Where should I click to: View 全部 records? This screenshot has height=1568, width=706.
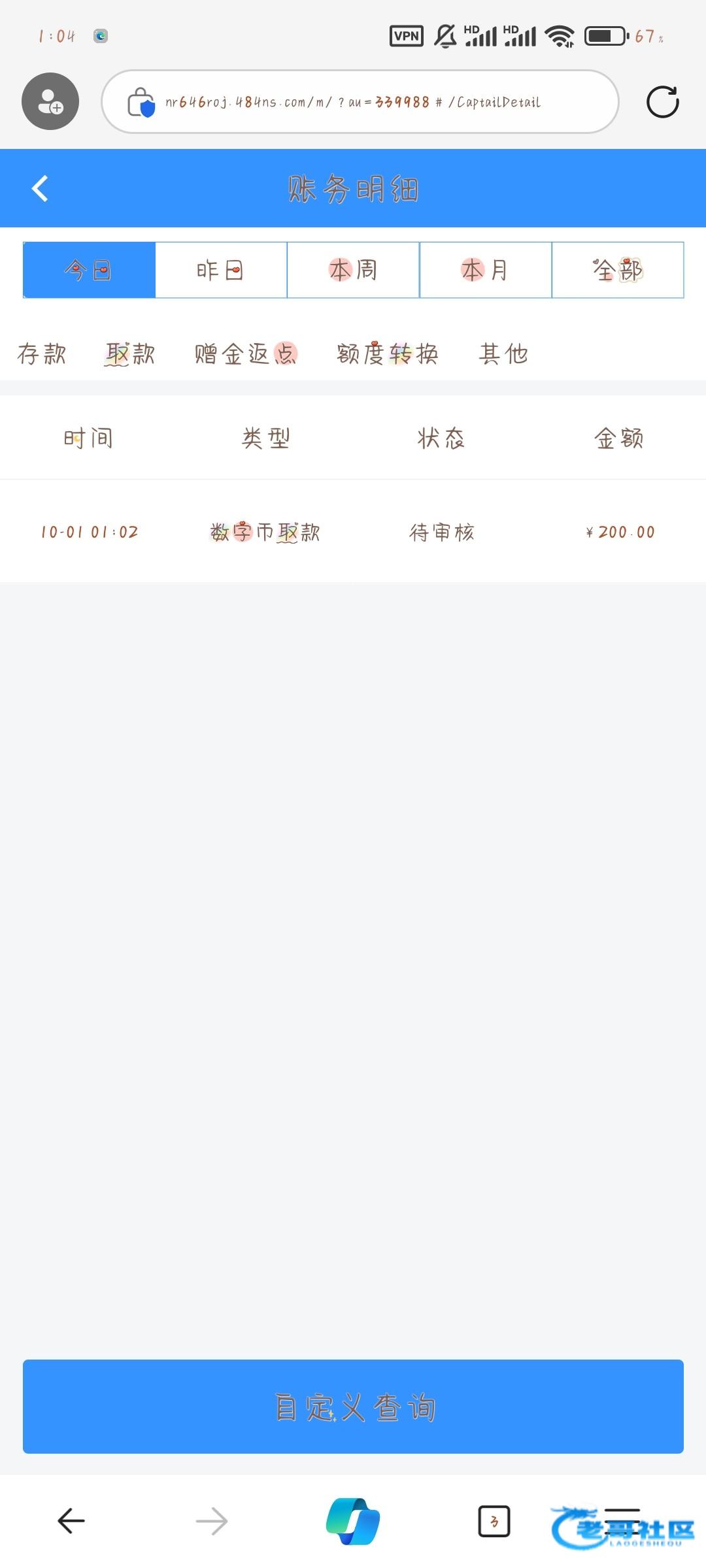click(618, 270)
